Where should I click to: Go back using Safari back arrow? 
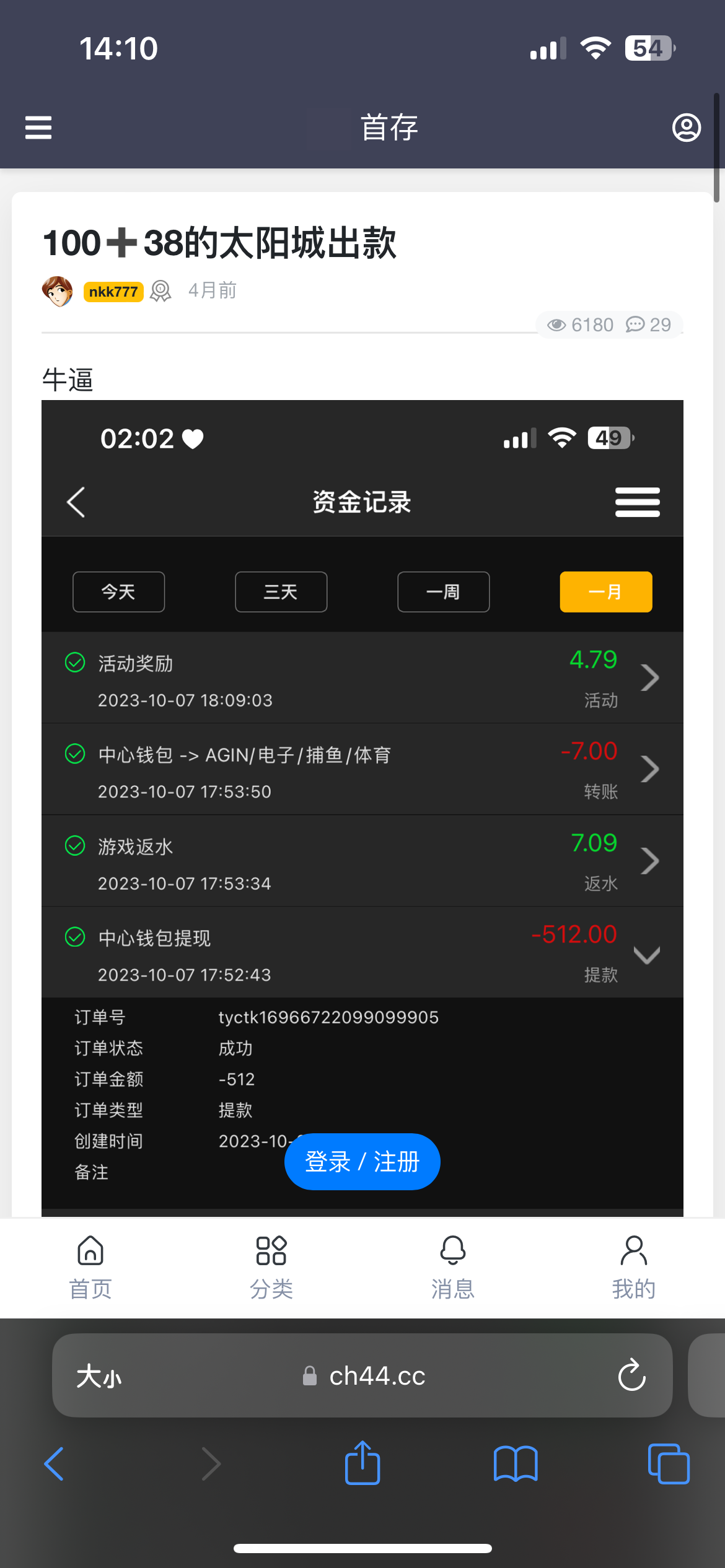[53, 1463]
